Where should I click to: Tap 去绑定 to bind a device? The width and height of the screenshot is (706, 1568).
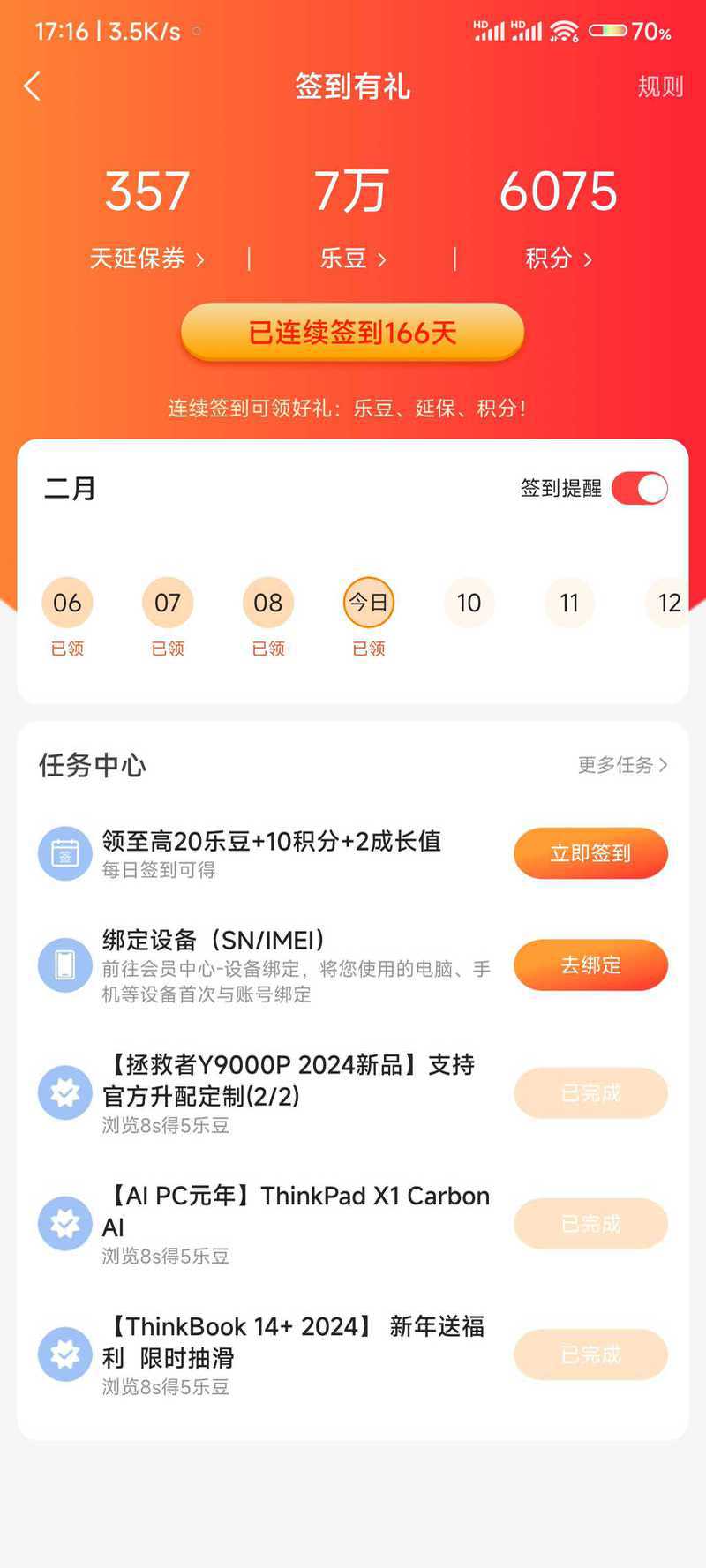pyautogui.click(x=590, y=964)
